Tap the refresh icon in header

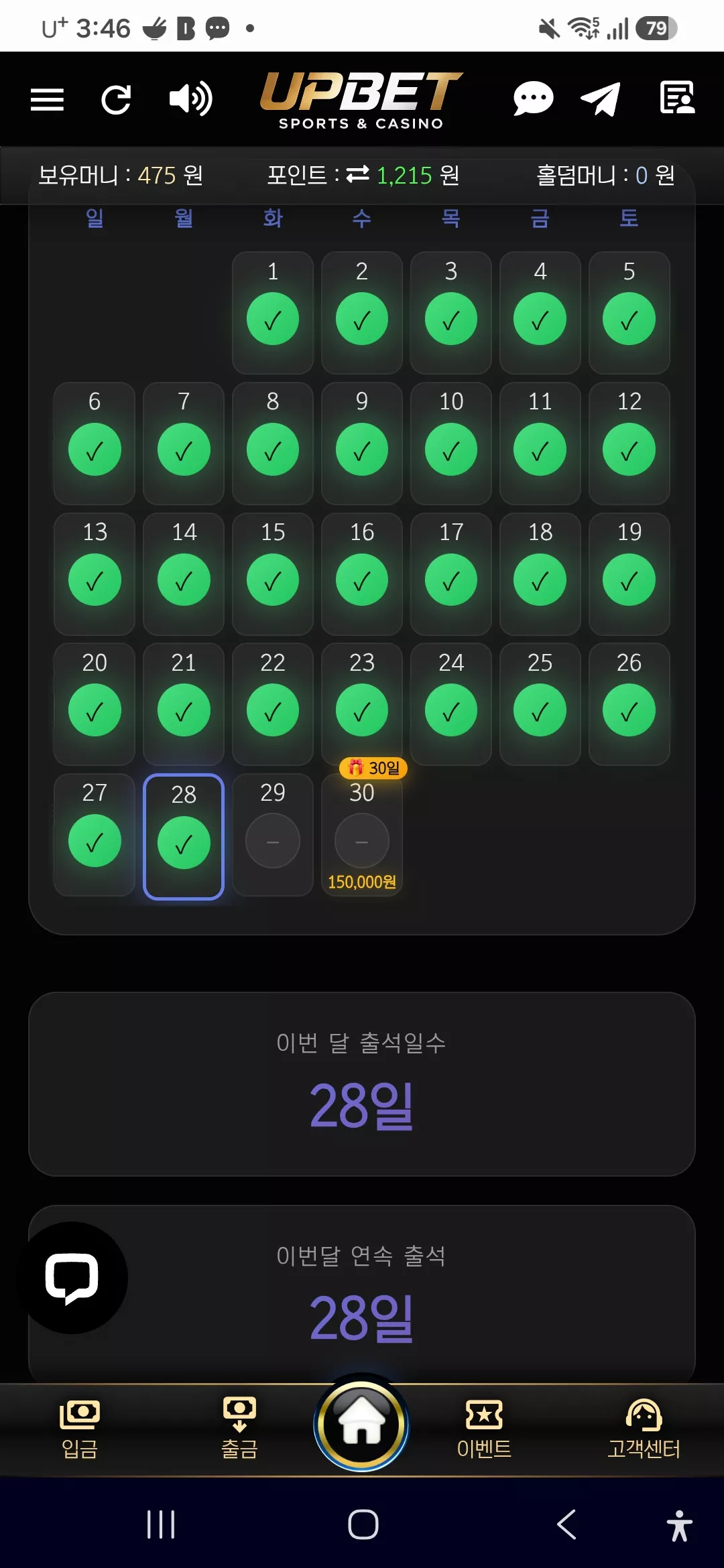(116, 100)
